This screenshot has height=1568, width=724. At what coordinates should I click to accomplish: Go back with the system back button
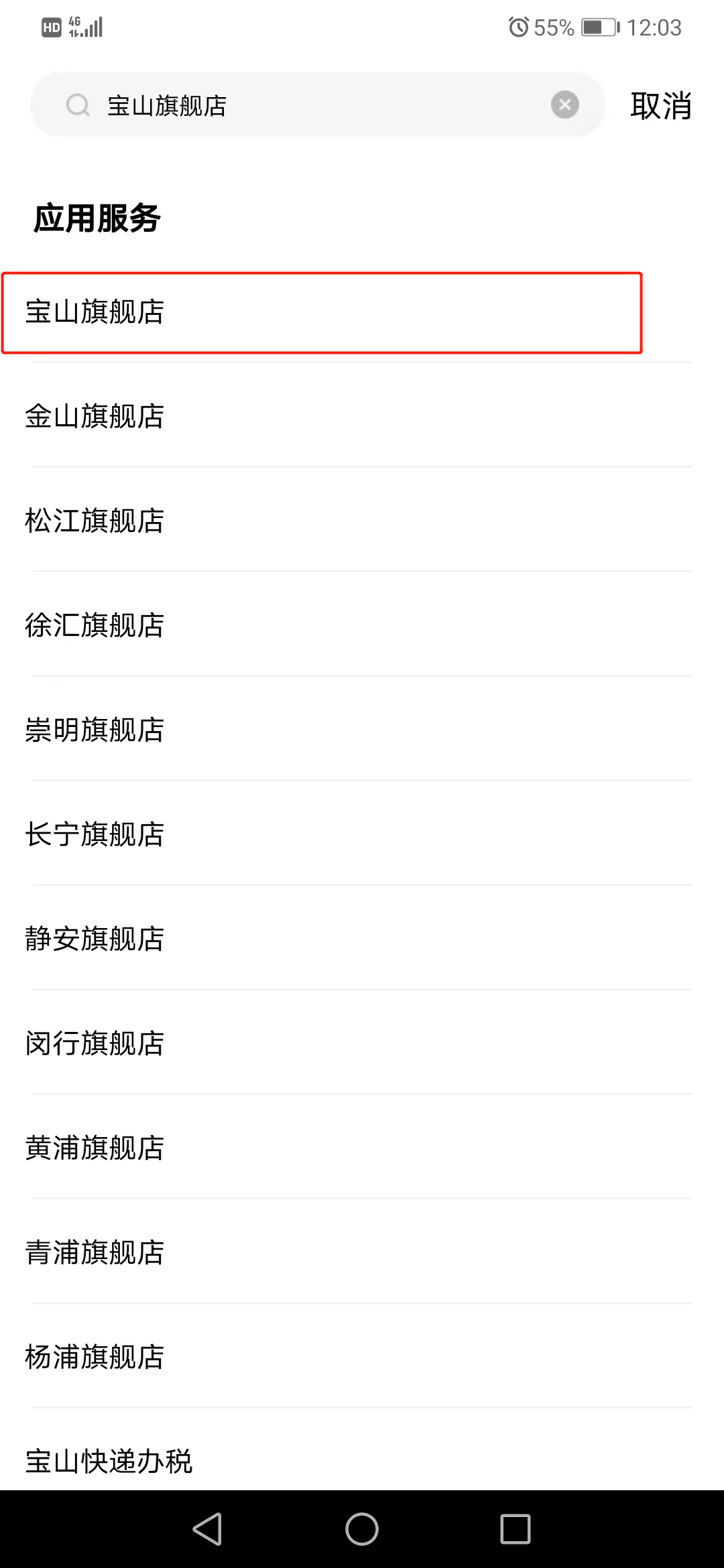click(208, 1529)
